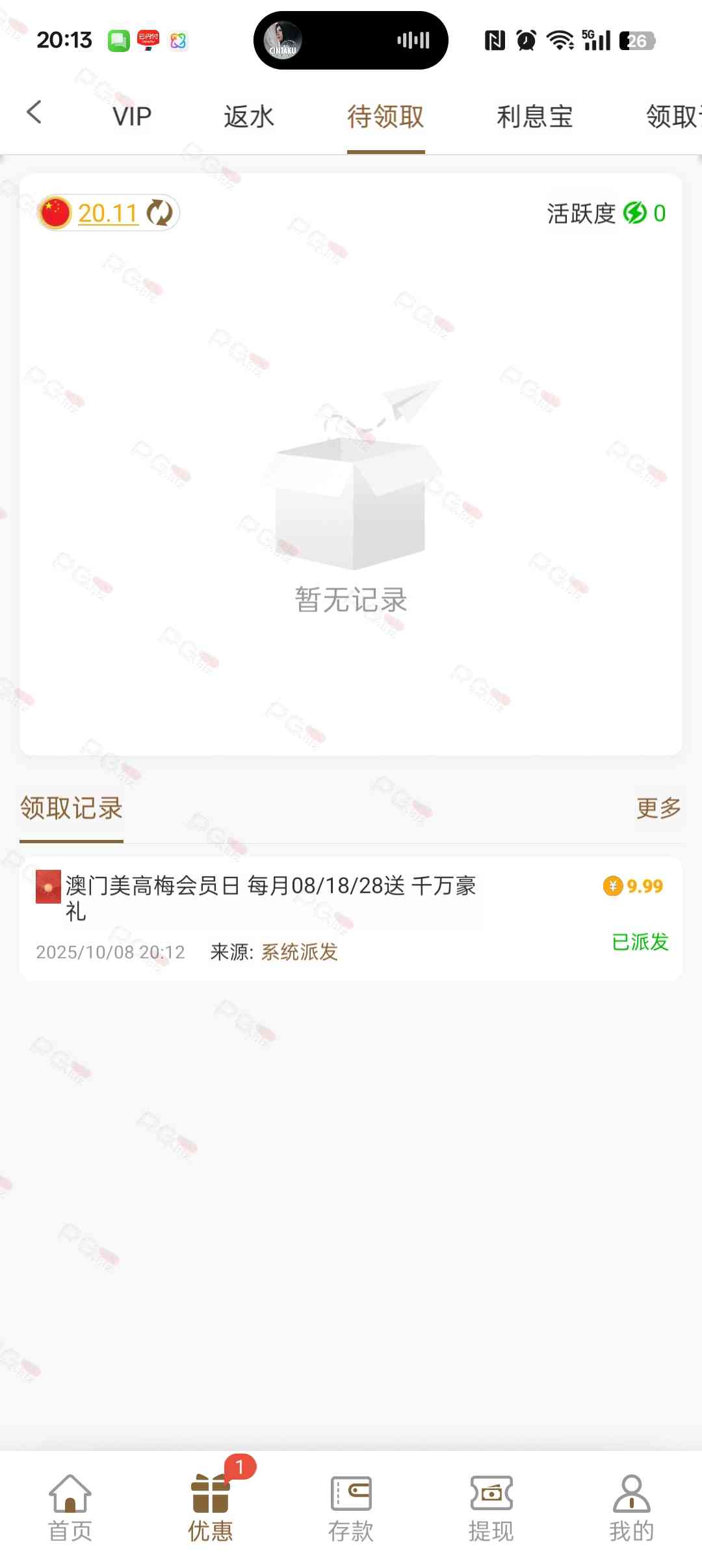Switch to the 利息宝 tab
The height and width of the screenshot is (1568, 702).
pyautogui.click(x=534, y=116)
